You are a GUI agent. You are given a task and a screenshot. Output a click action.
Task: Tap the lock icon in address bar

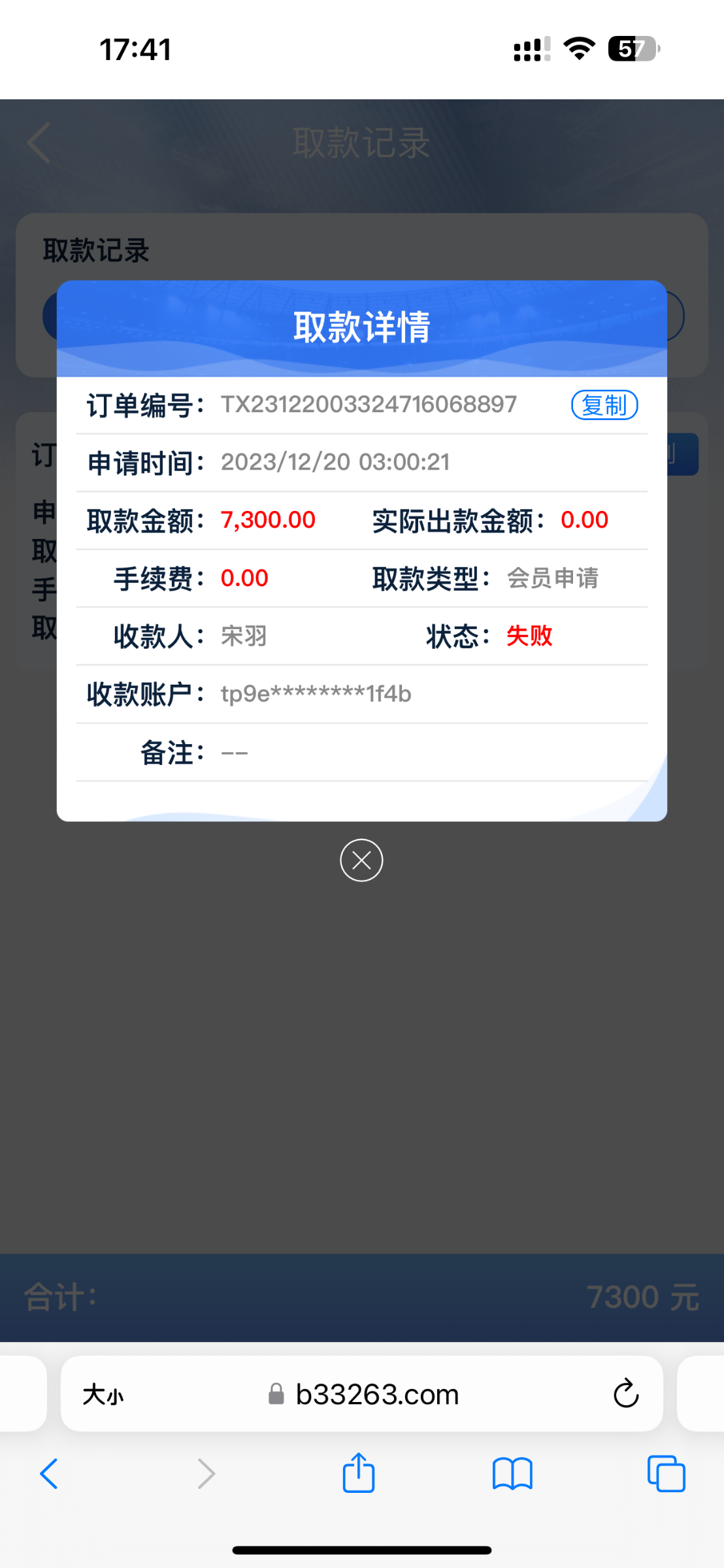(x=276, y=1394)
